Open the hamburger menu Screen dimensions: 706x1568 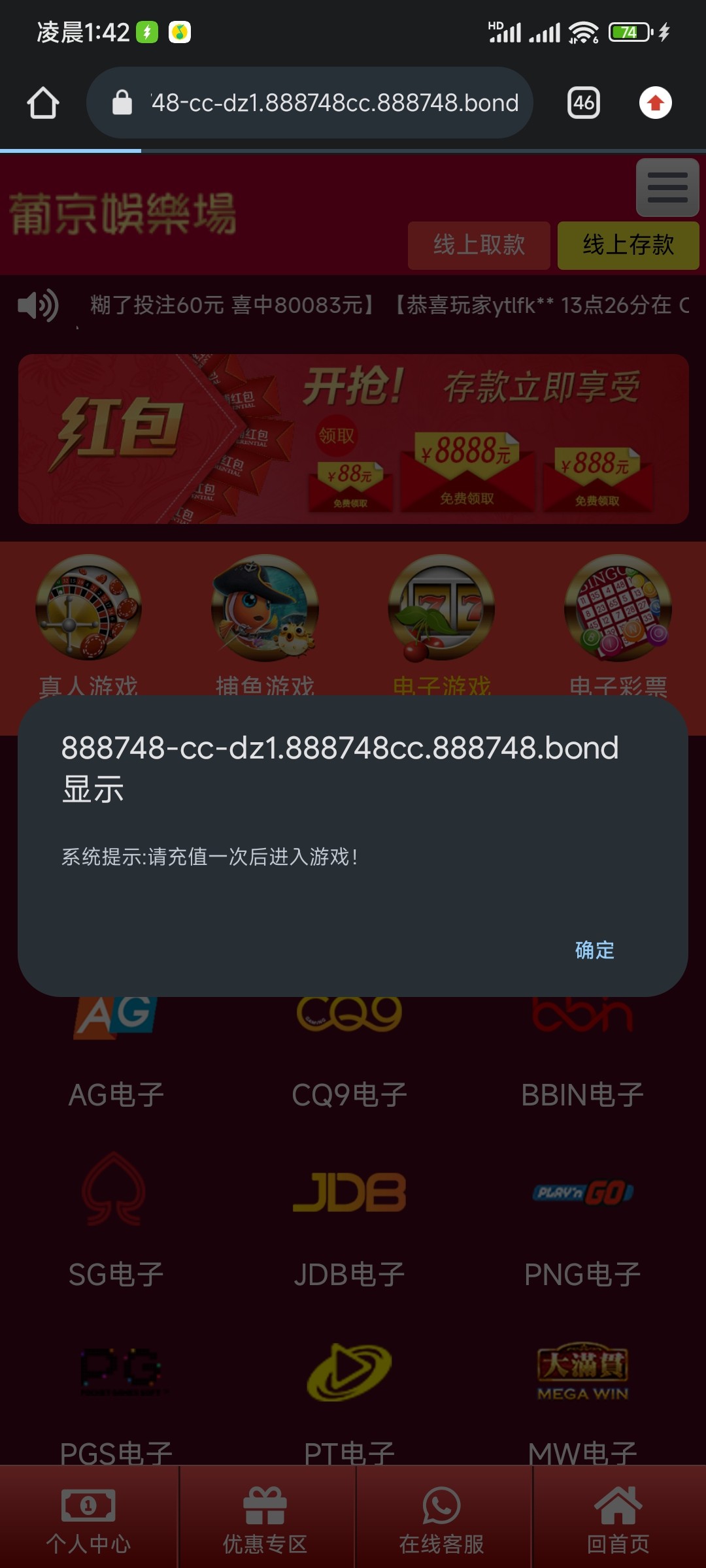[x=666, y=186]
